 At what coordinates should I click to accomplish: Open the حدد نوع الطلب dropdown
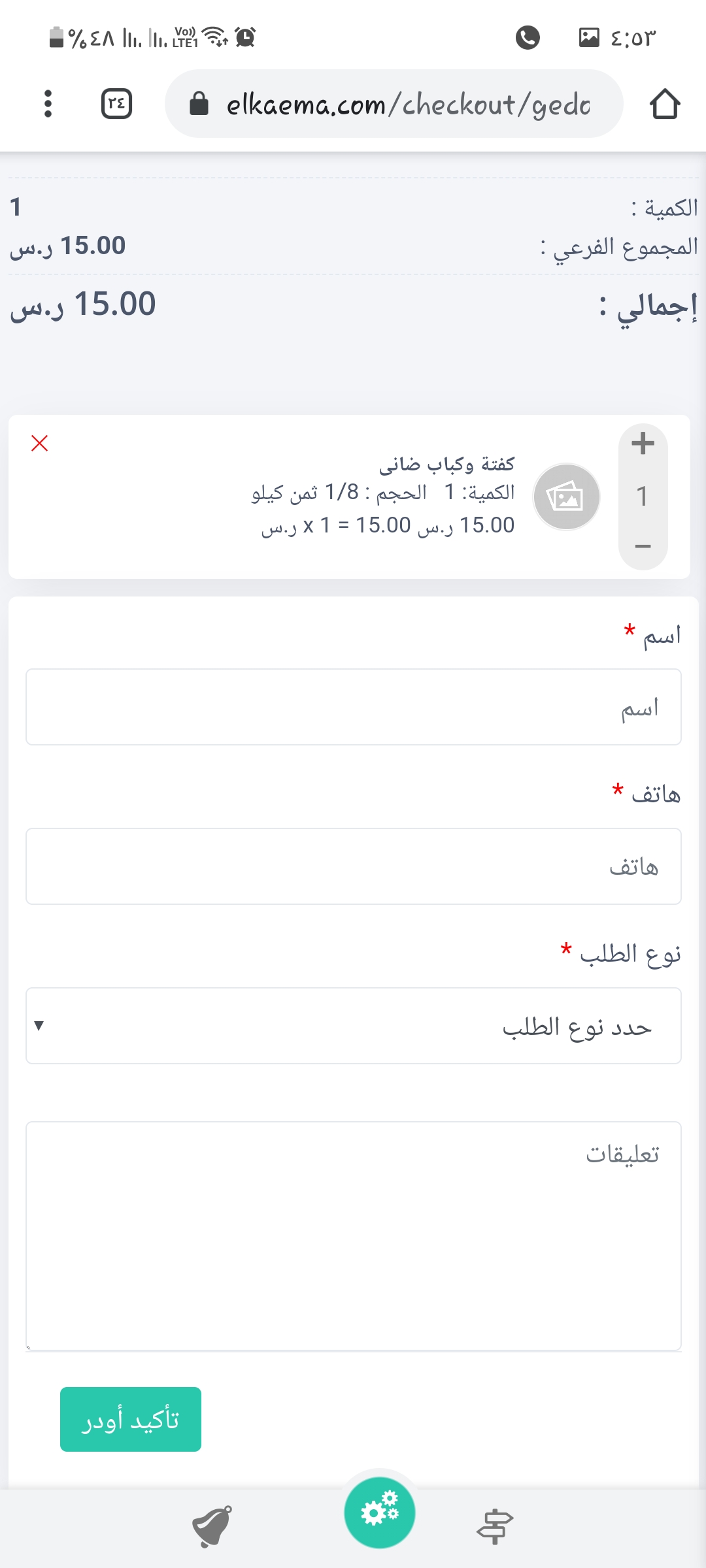point(353,1026)
